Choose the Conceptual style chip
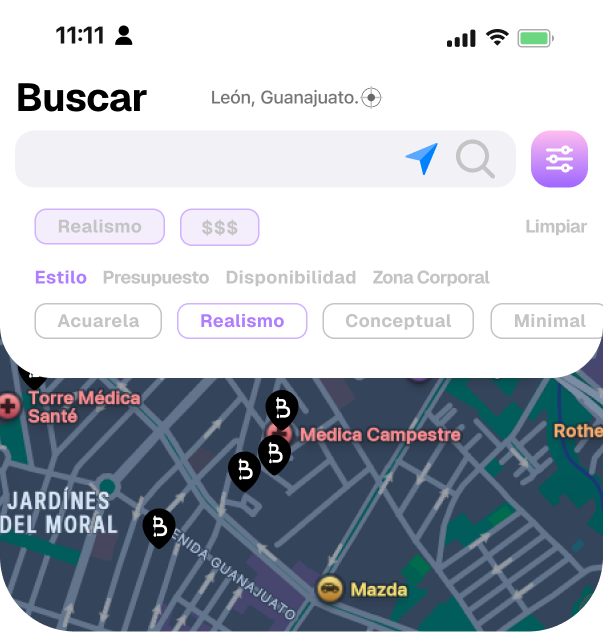 click(x=398, y=321)
